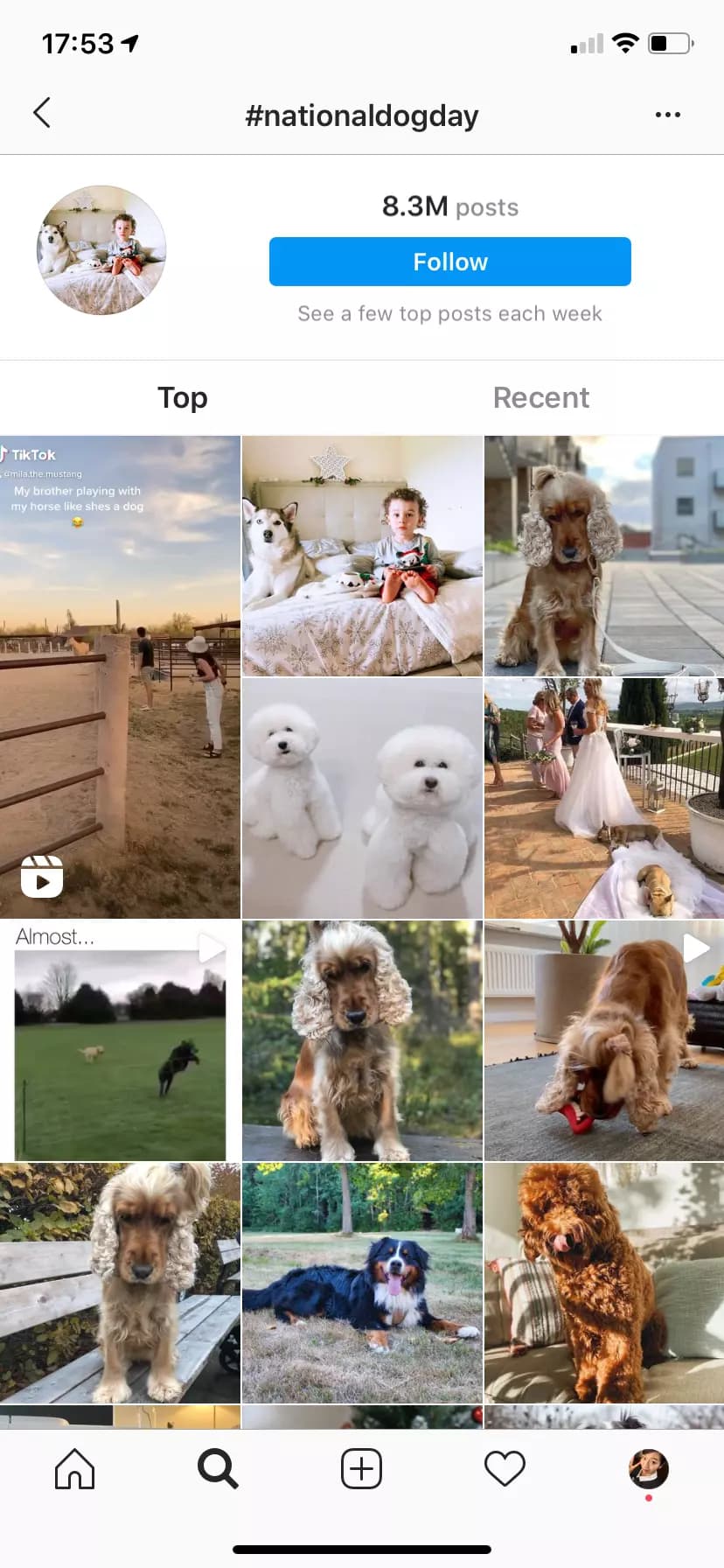The image size is (724, 1568).
Task: Open the hashtag's round profile picture
Action: (x=101, y=250)
